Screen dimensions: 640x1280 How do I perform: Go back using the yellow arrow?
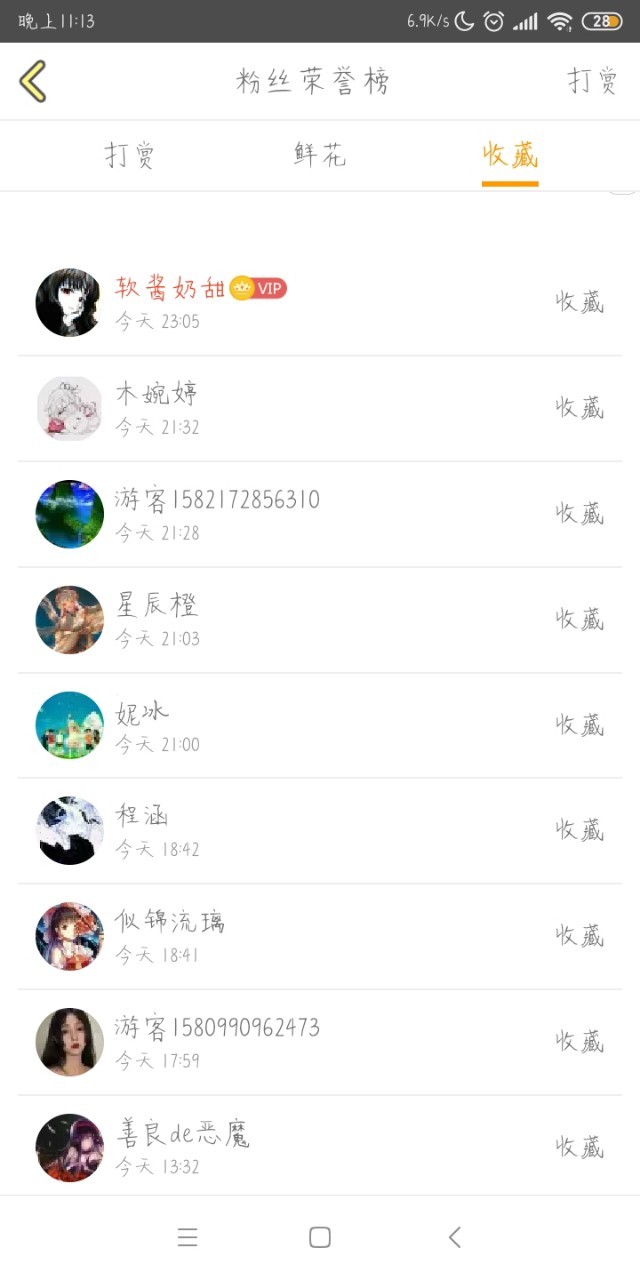[x=33, y=81]
